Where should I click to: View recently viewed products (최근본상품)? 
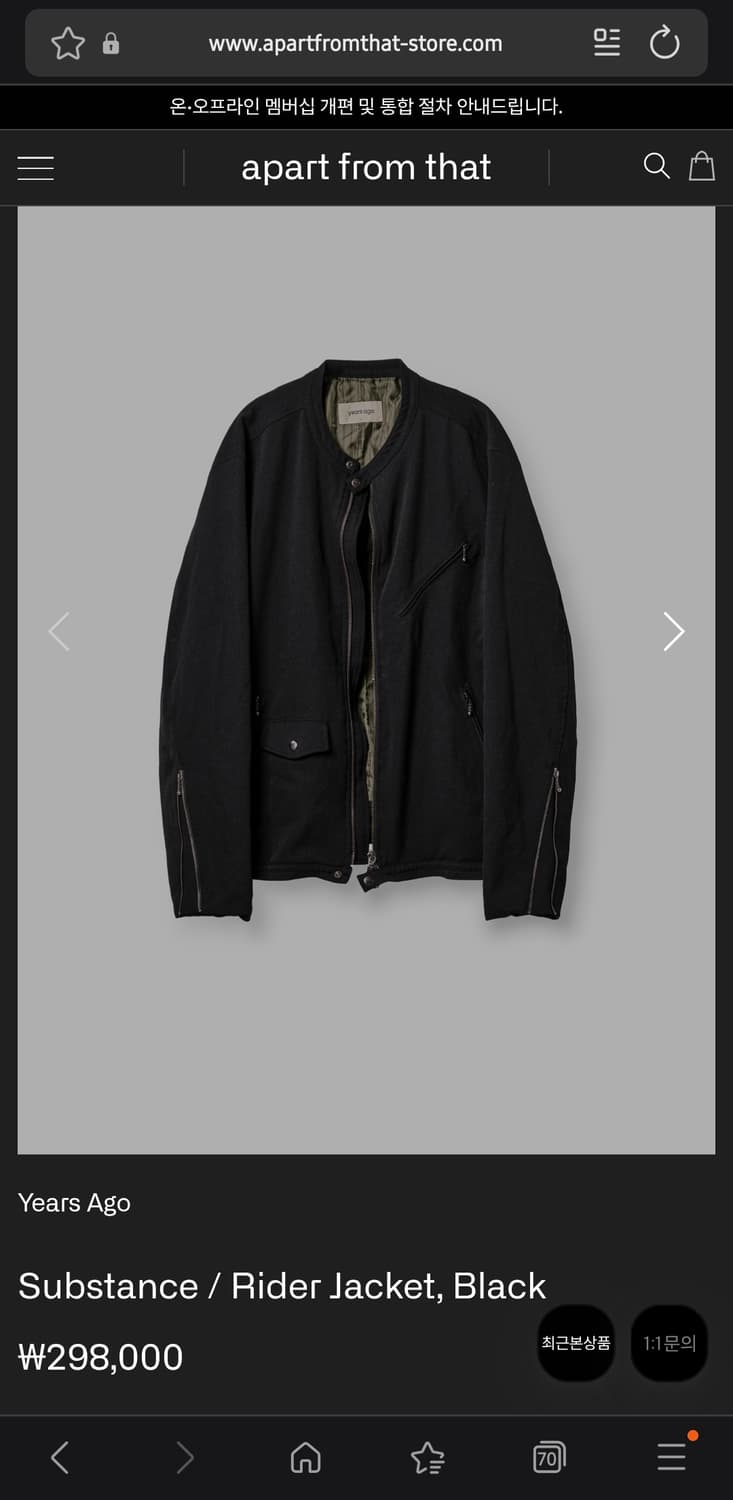576,1343
